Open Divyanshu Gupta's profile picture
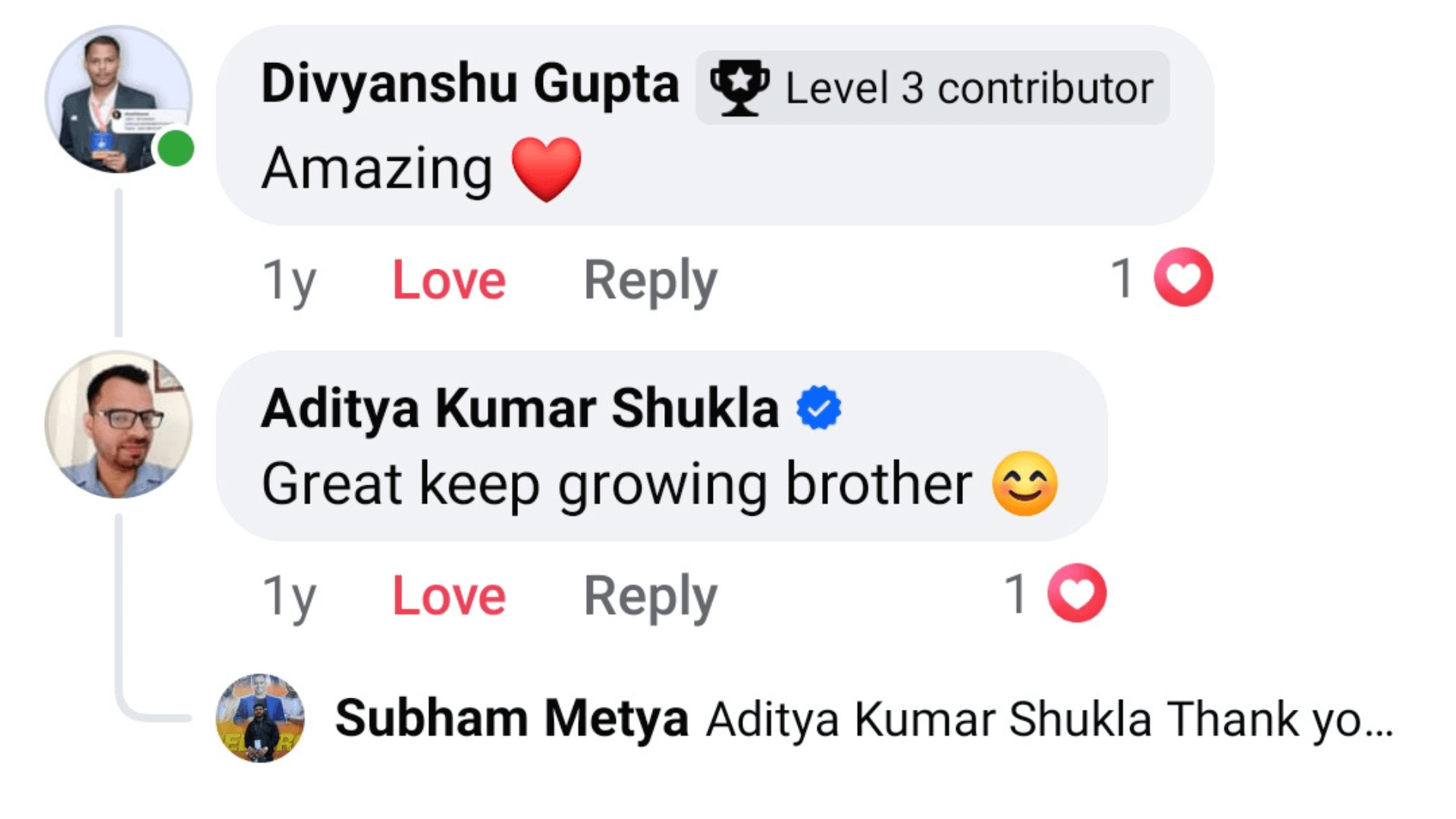1456x819 pixels. click(118, 99)
